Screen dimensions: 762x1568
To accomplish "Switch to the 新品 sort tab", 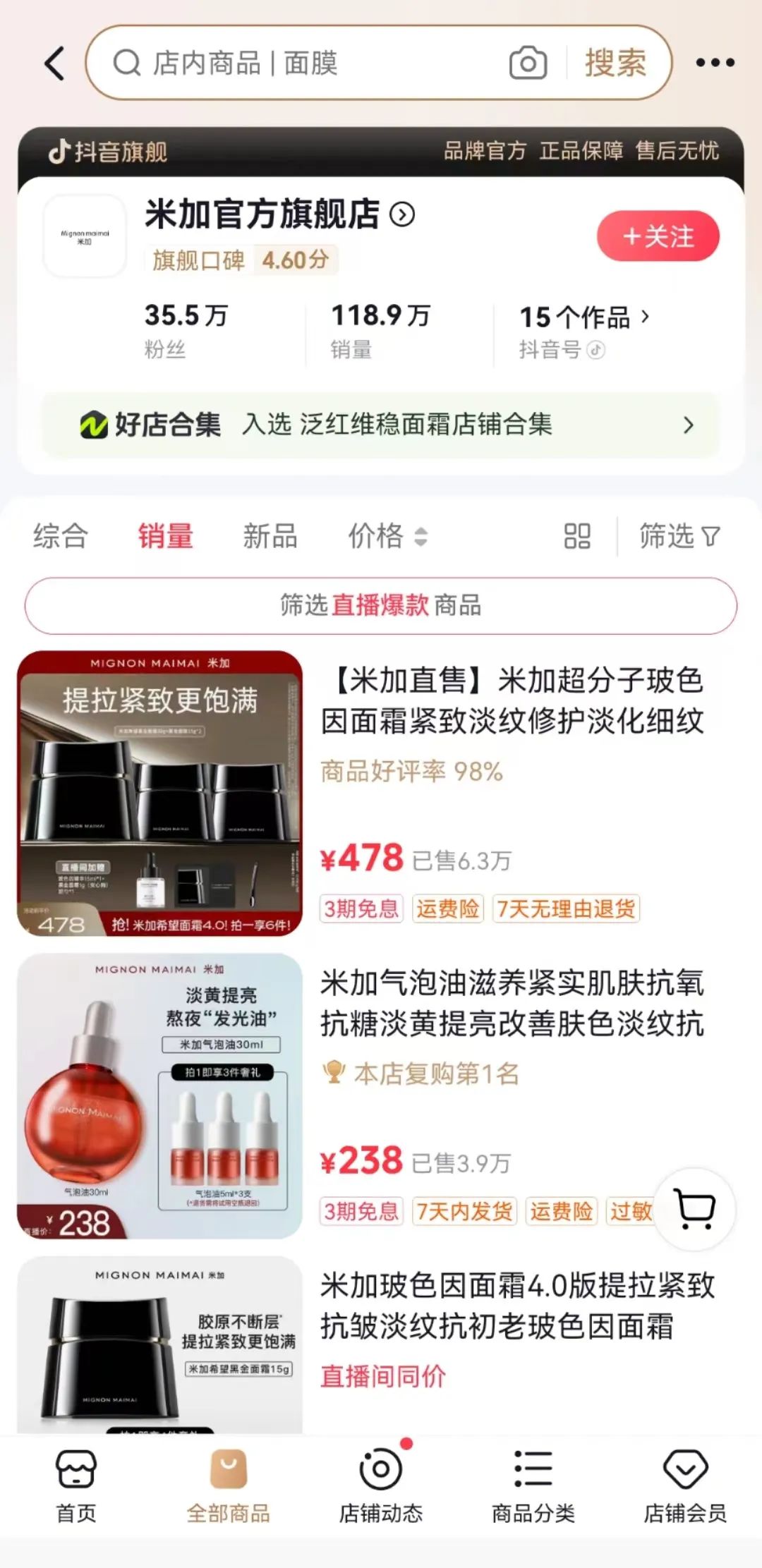I will (270, 536).
